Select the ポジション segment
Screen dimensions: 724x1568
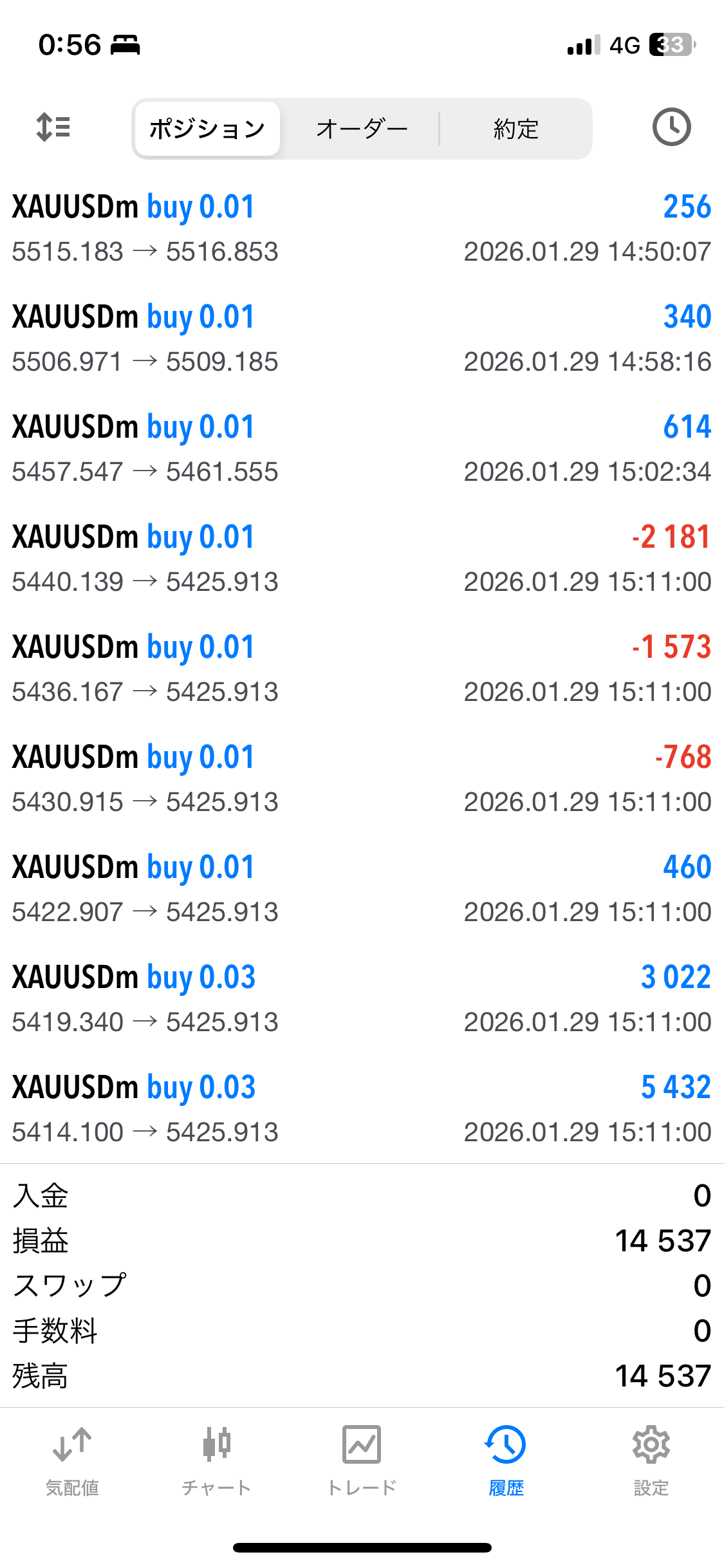[x=207, y=129]
